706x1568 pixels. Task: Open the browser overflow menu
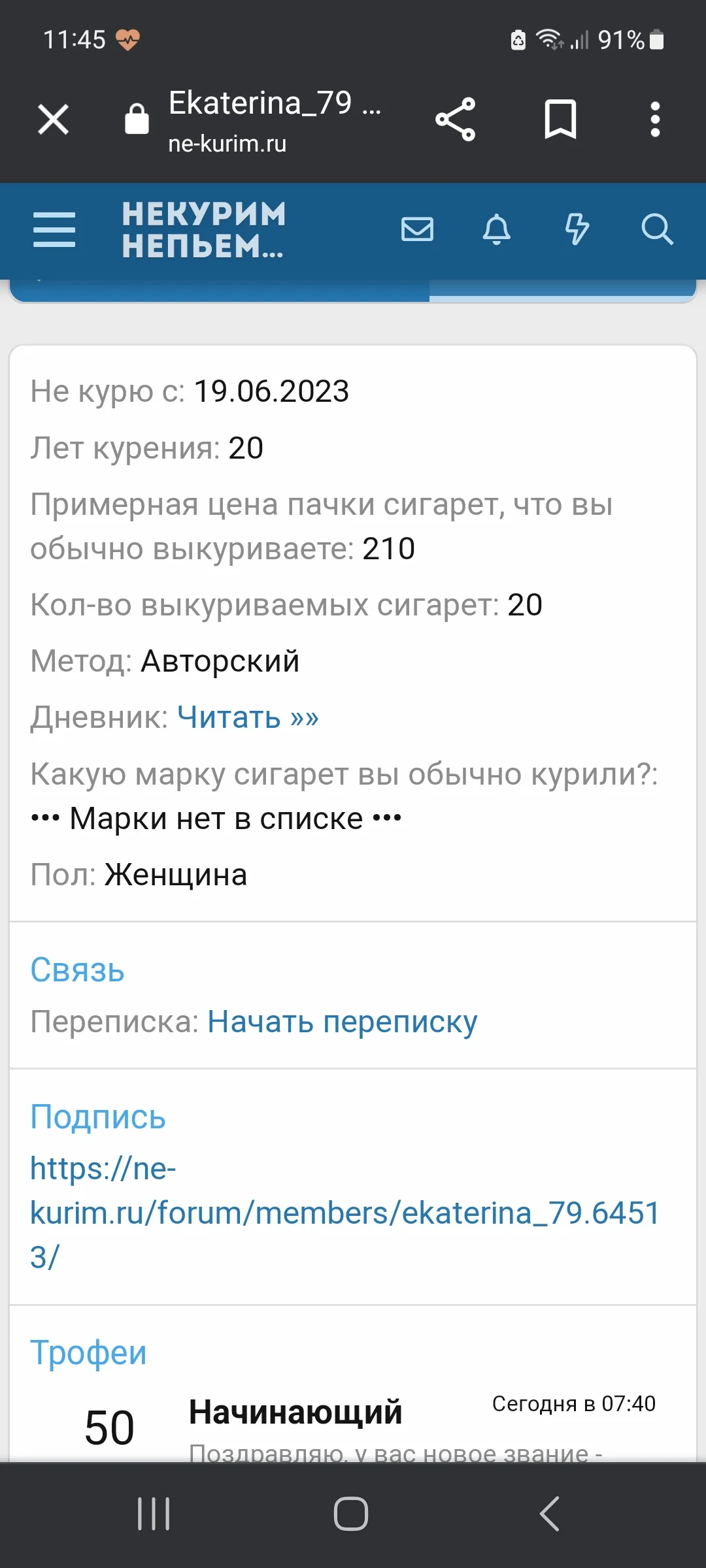pos(654,120)
